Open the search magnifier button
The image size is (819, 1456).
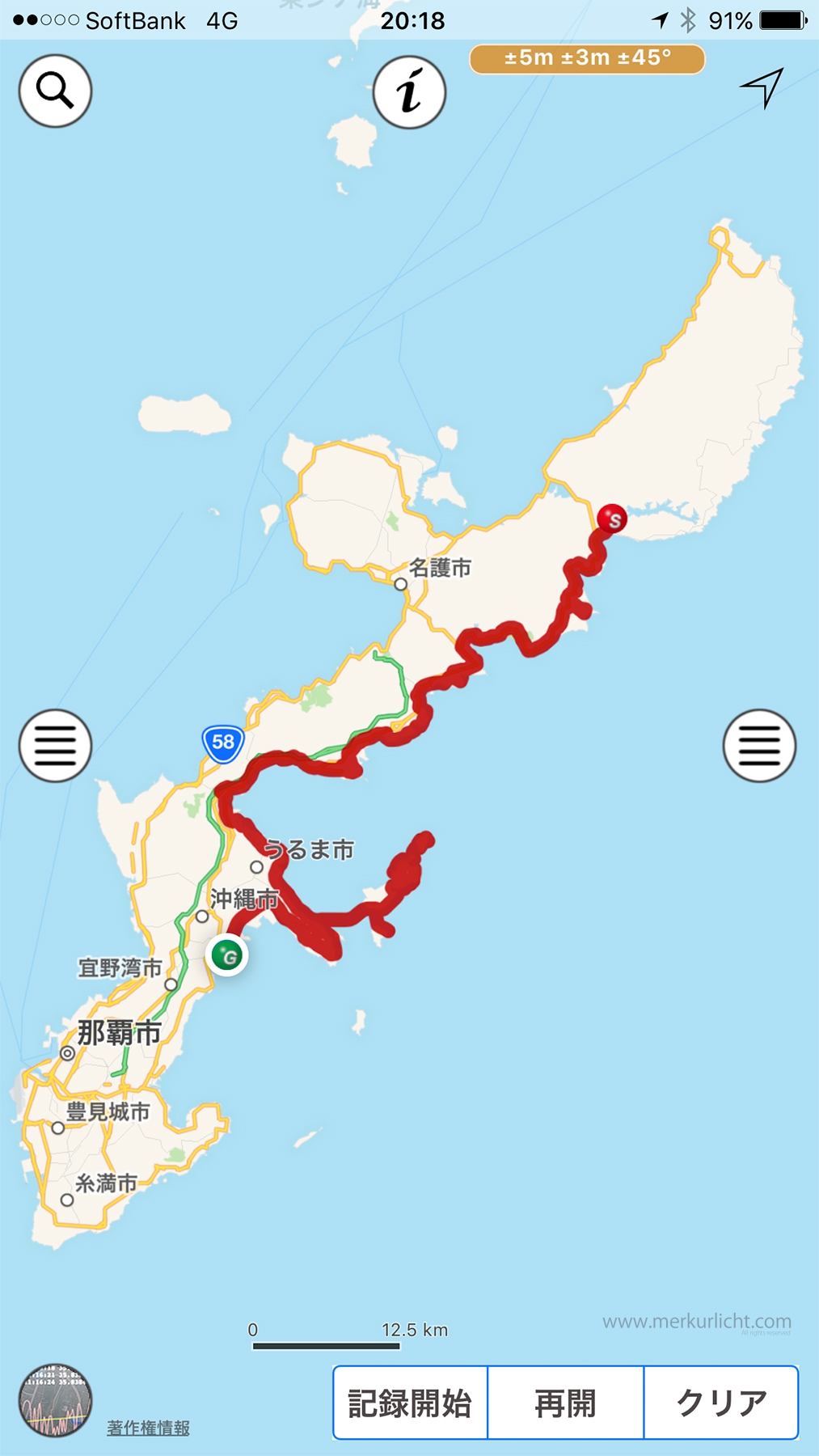[x=55, y=91]
